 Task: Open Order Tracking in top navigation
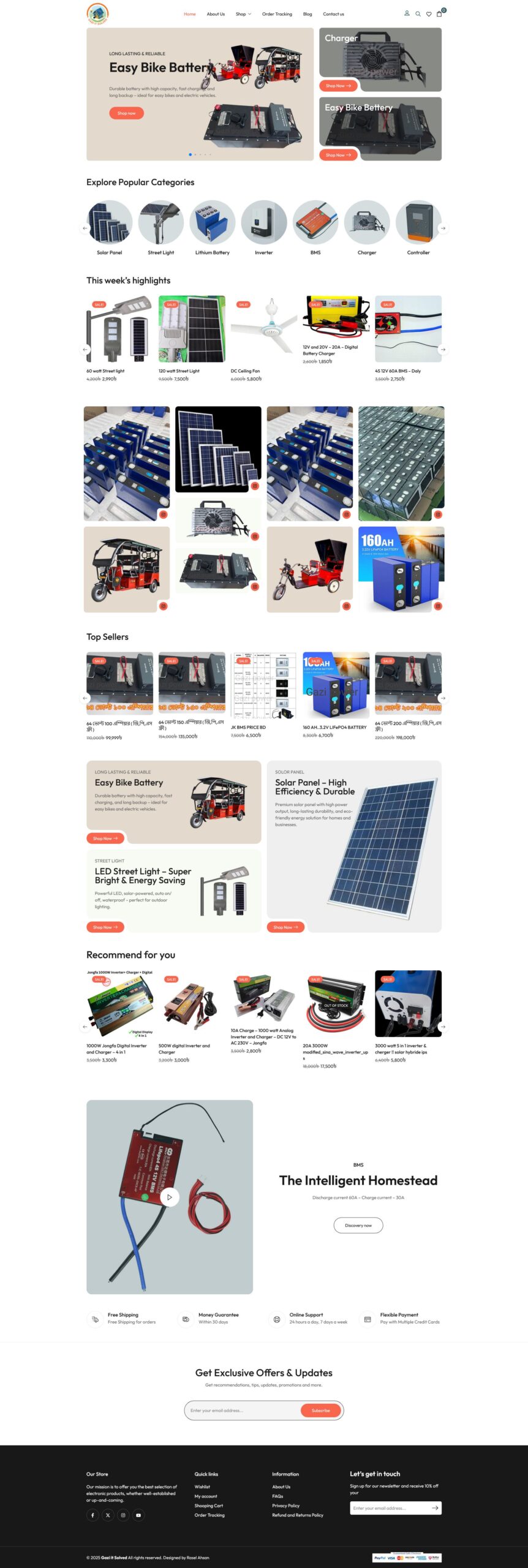pyautogui.click(x=277, y=14)
